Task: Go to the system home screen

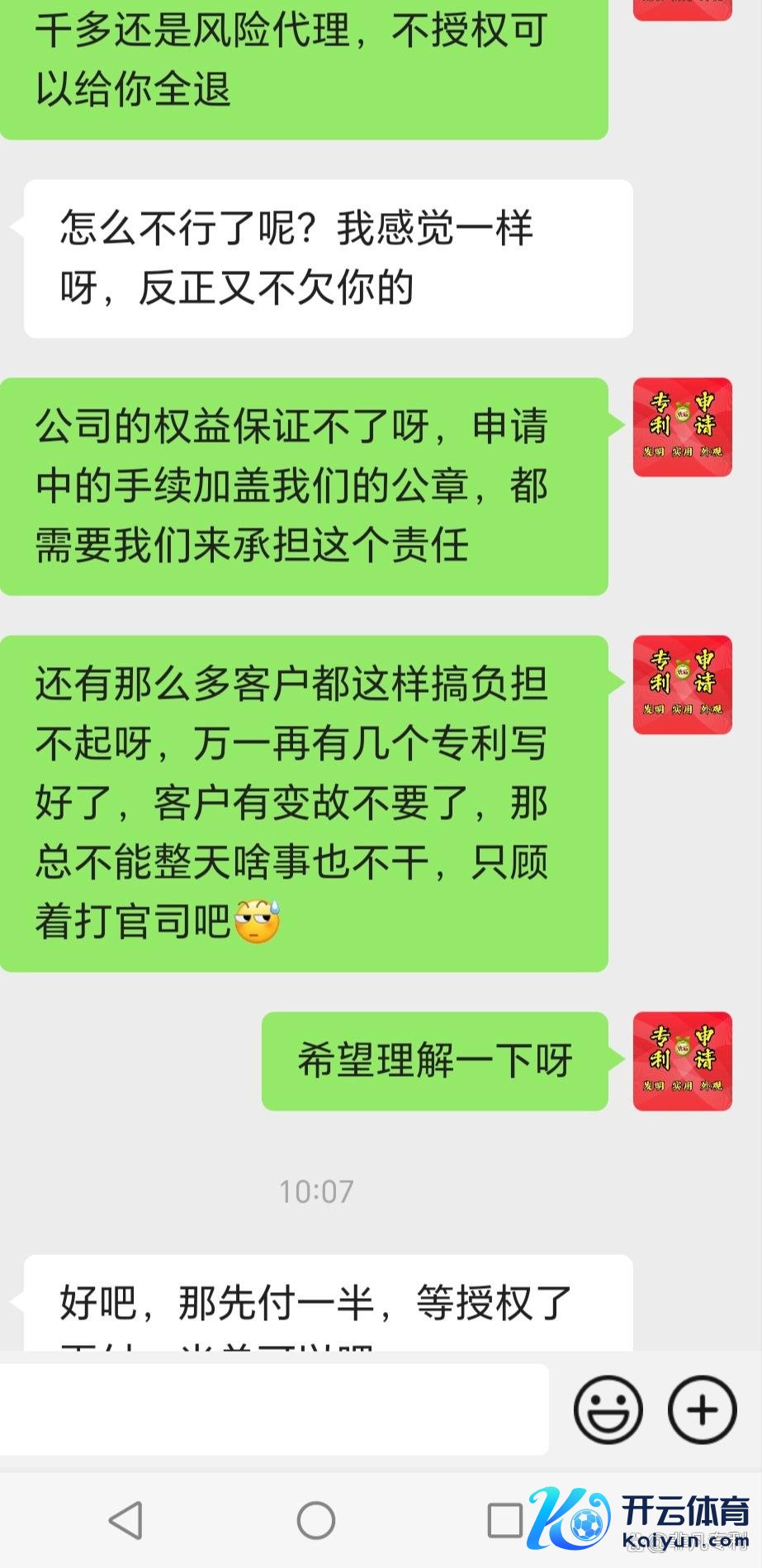Action: (315, 1520)
